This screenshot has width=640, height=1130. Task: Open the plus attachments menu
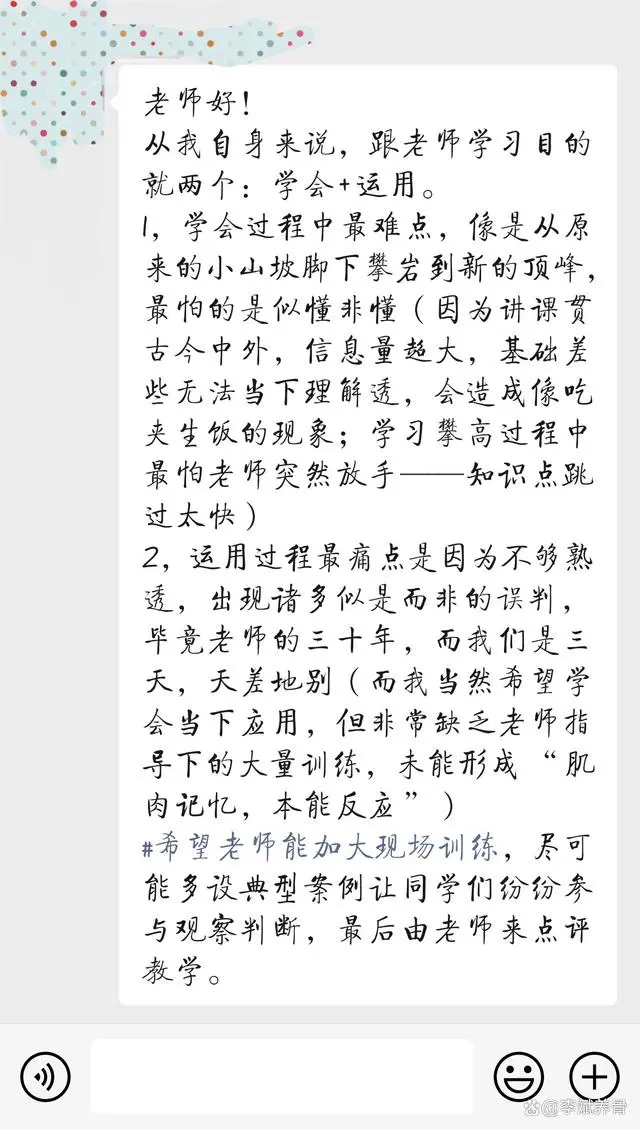coord(595,1077)
